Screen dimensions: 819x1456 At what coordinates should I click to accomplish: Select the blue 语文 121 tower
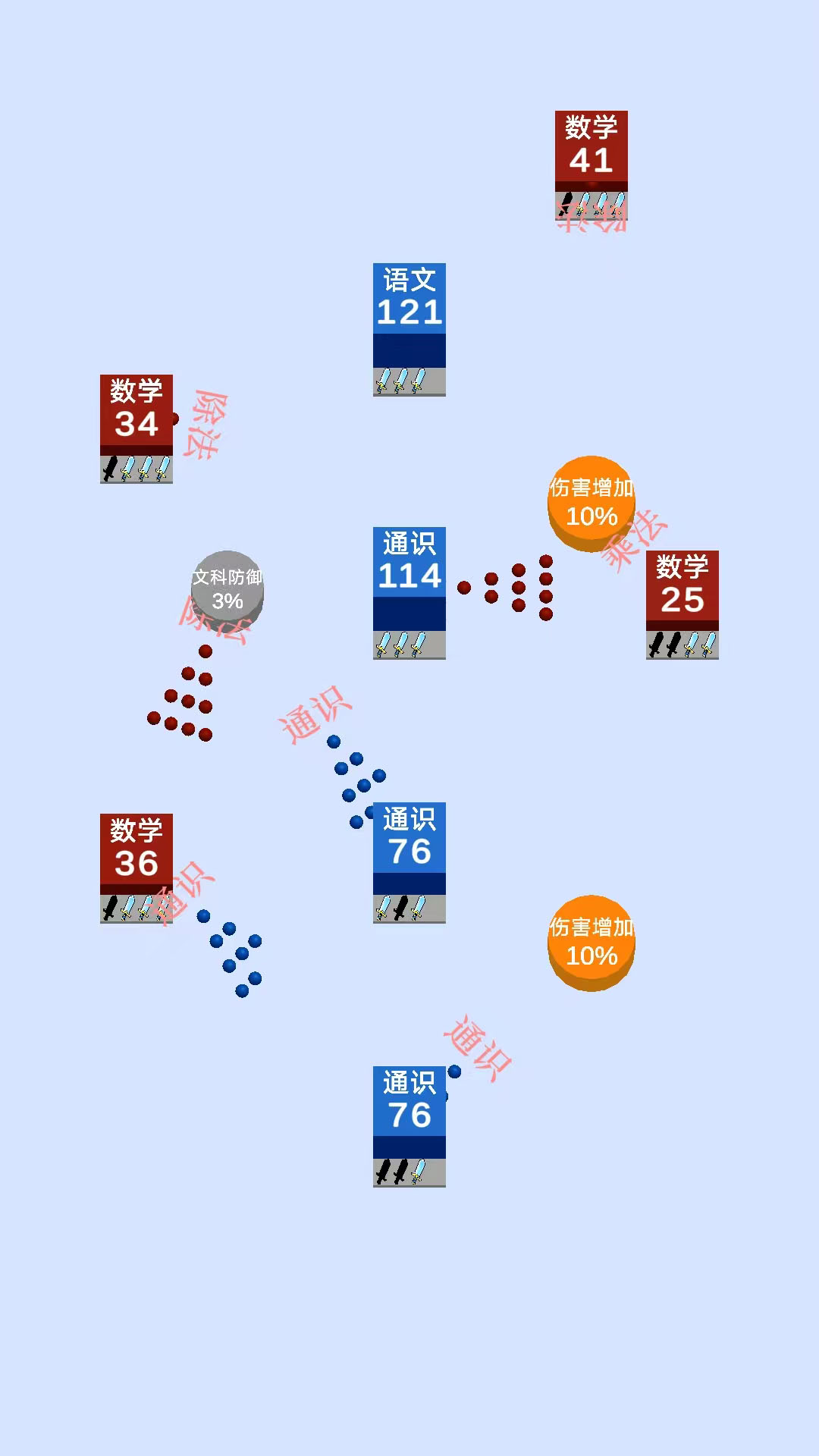[x=409, y=328]
